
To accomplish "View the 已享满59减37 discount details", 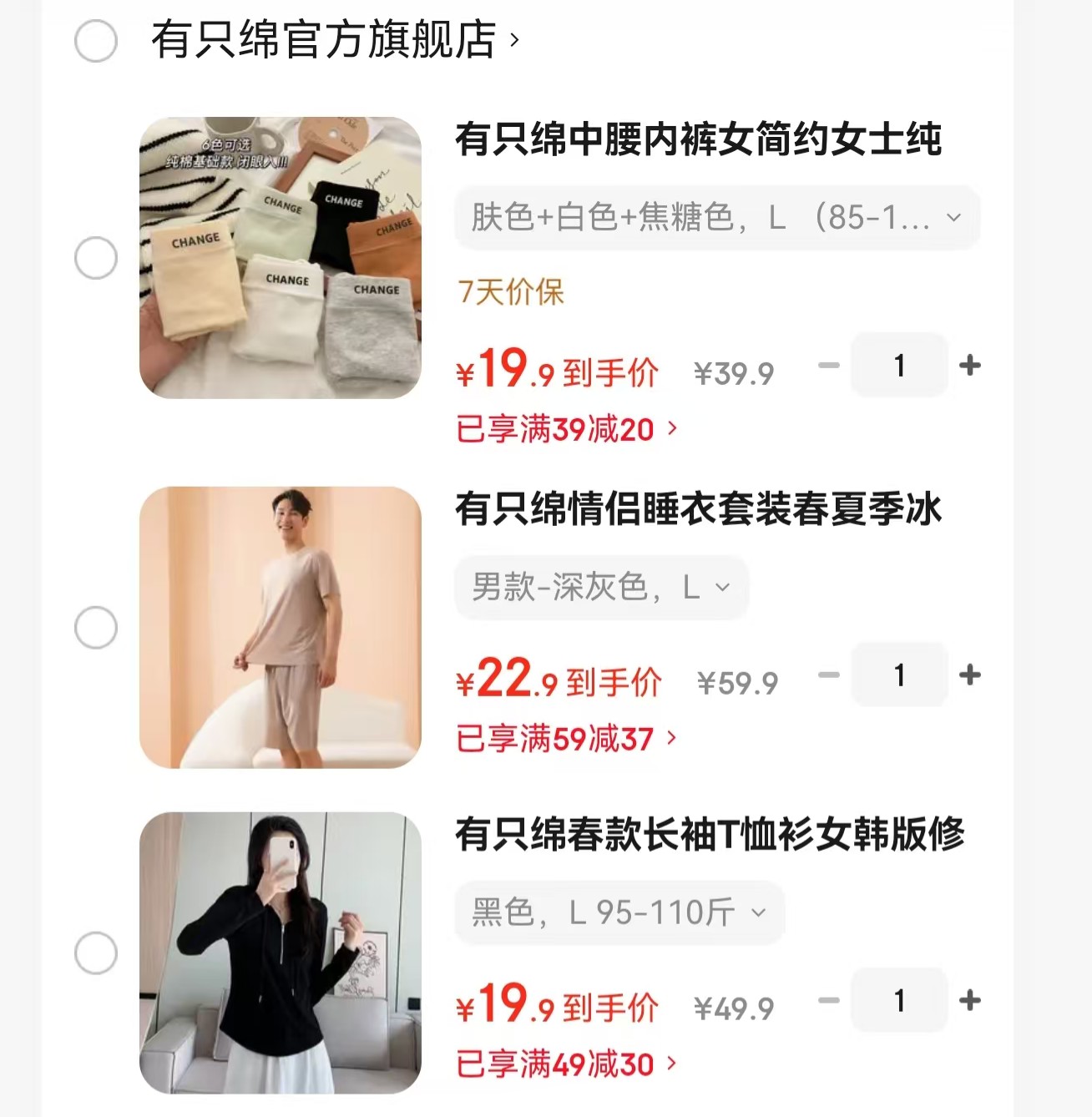I will [x=566, y=739].
